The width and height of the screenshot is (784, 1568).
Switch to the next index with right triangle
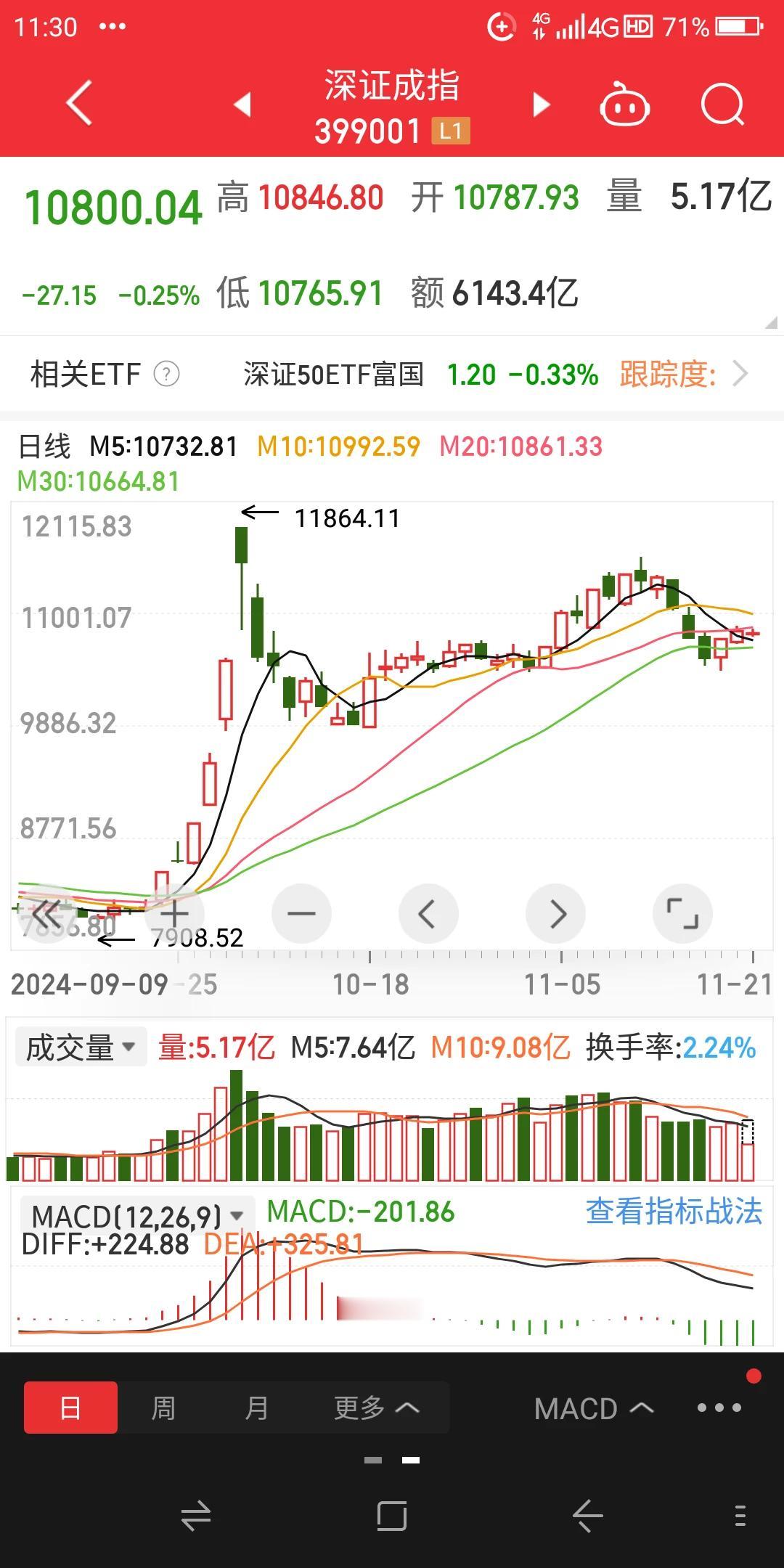coord(541,104)
